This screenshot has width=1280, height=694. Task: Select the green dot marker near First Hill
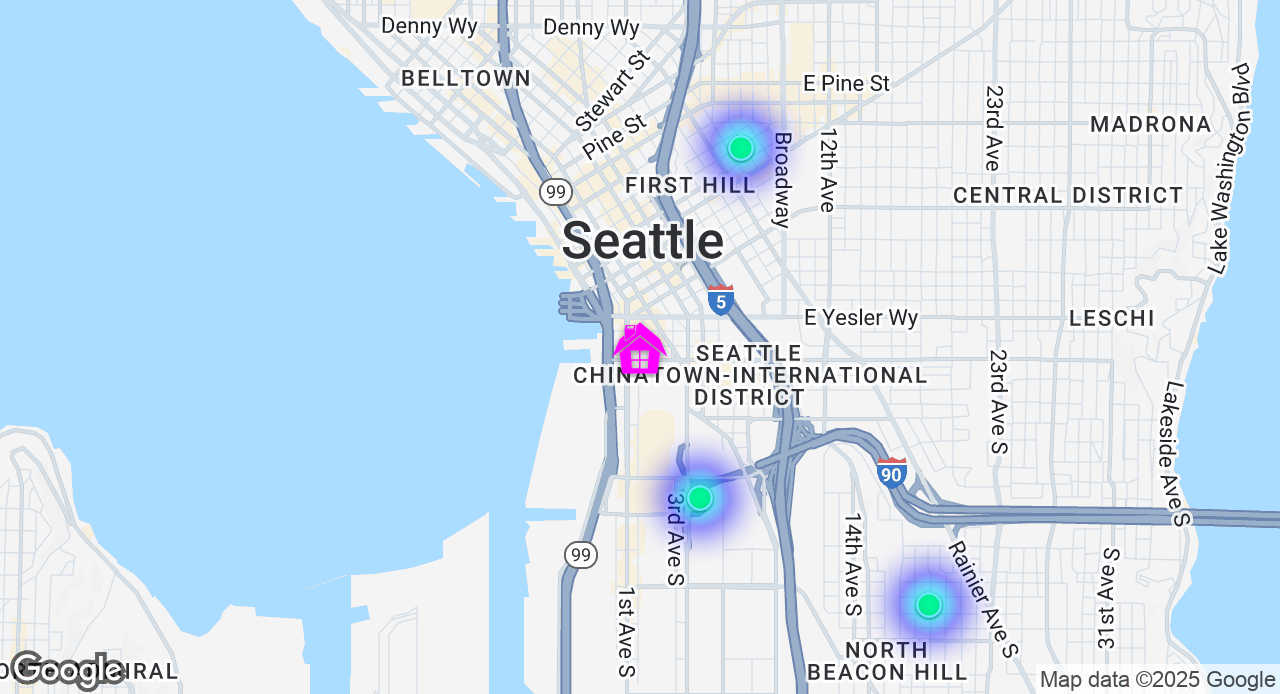(x=740, y=149)
